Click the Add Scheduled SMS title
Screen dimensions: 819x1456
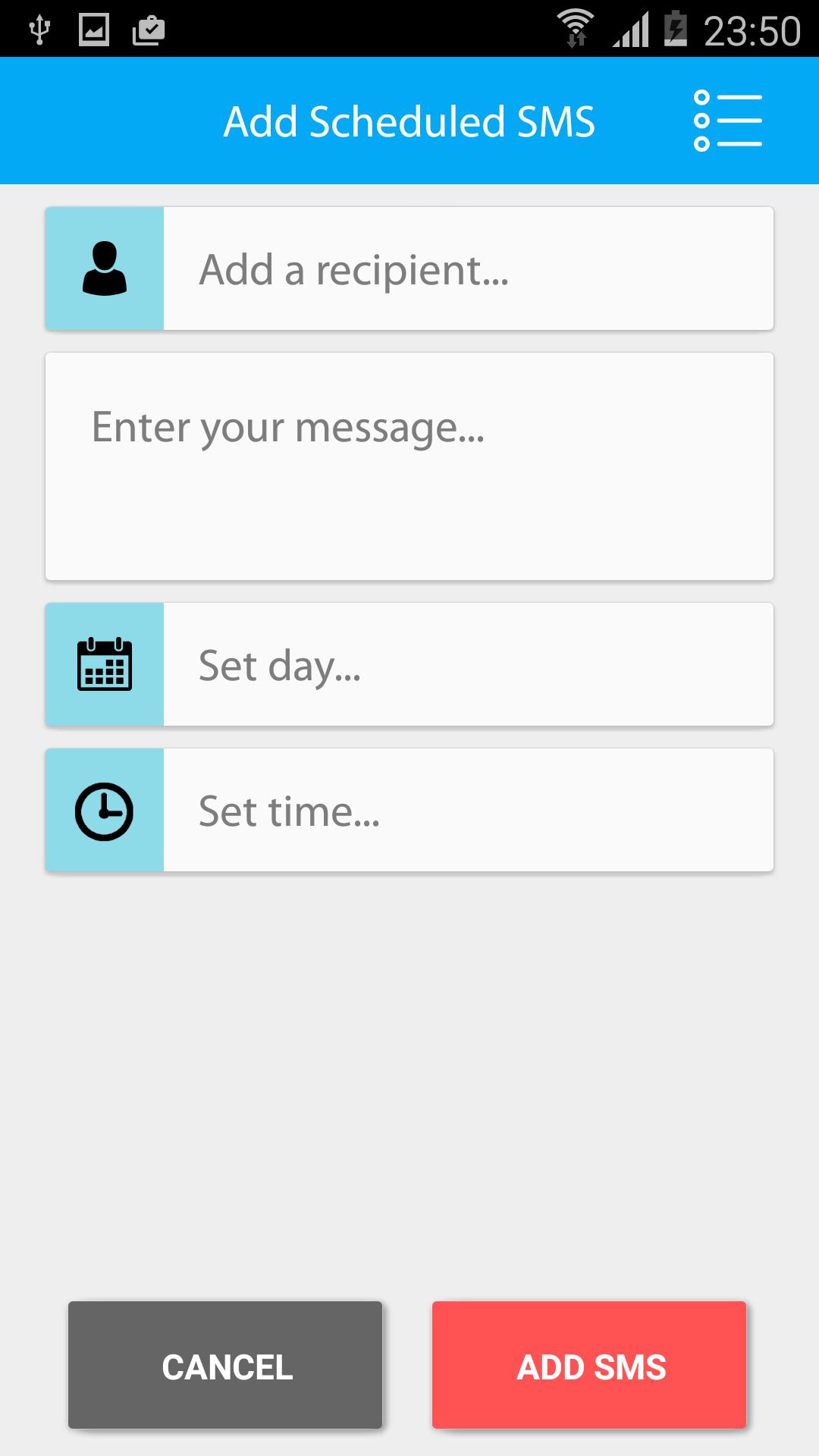409,120
